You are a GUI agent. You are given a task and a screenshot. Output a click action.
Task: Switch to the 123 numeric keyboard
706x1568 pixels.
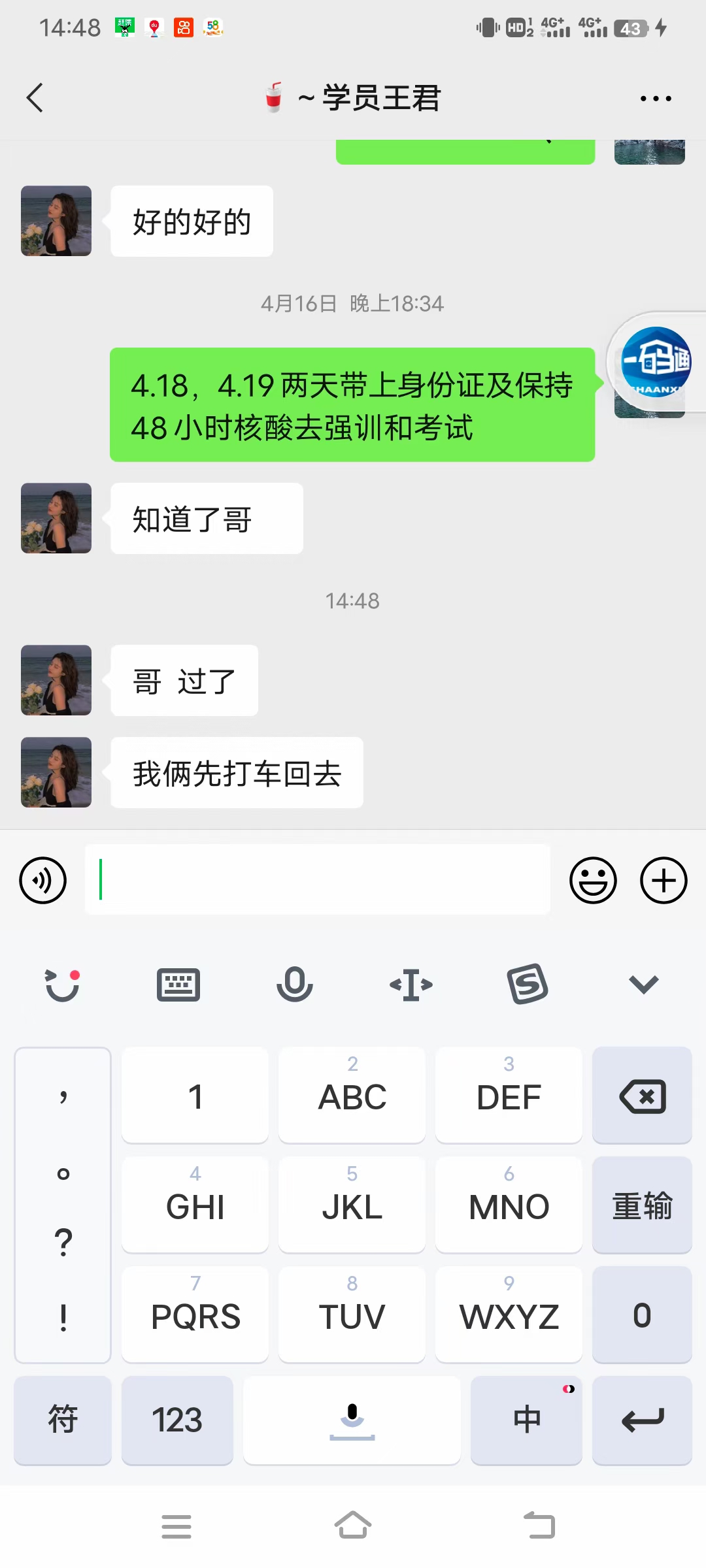[x=177, y=1420]
